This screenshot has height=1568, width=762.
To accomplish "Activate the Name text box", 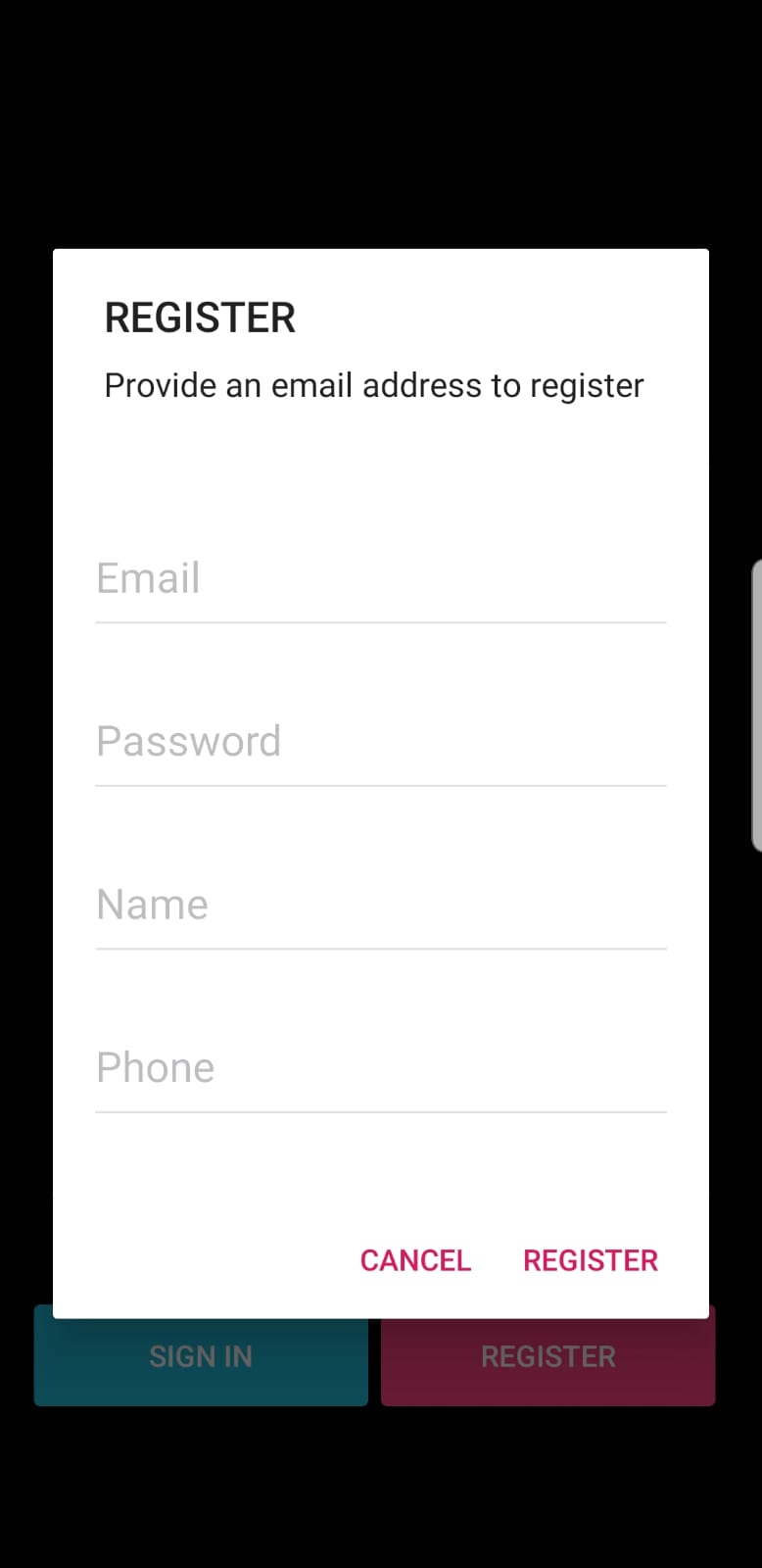I will pyautogui.click(x=381, y=905).
